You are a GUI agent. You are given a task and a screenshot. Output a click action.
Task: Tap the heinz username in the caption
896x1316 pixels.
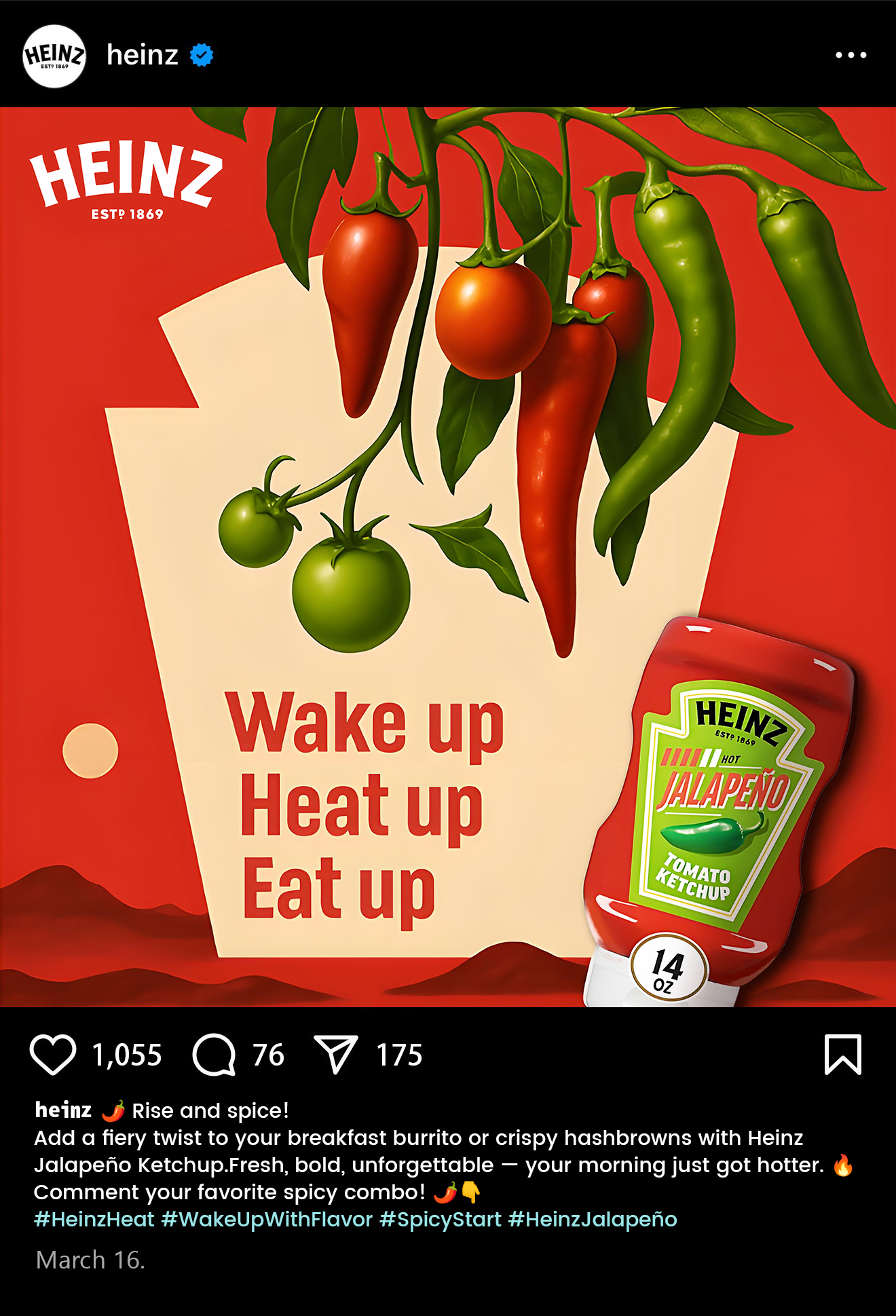pos(63,1110)
